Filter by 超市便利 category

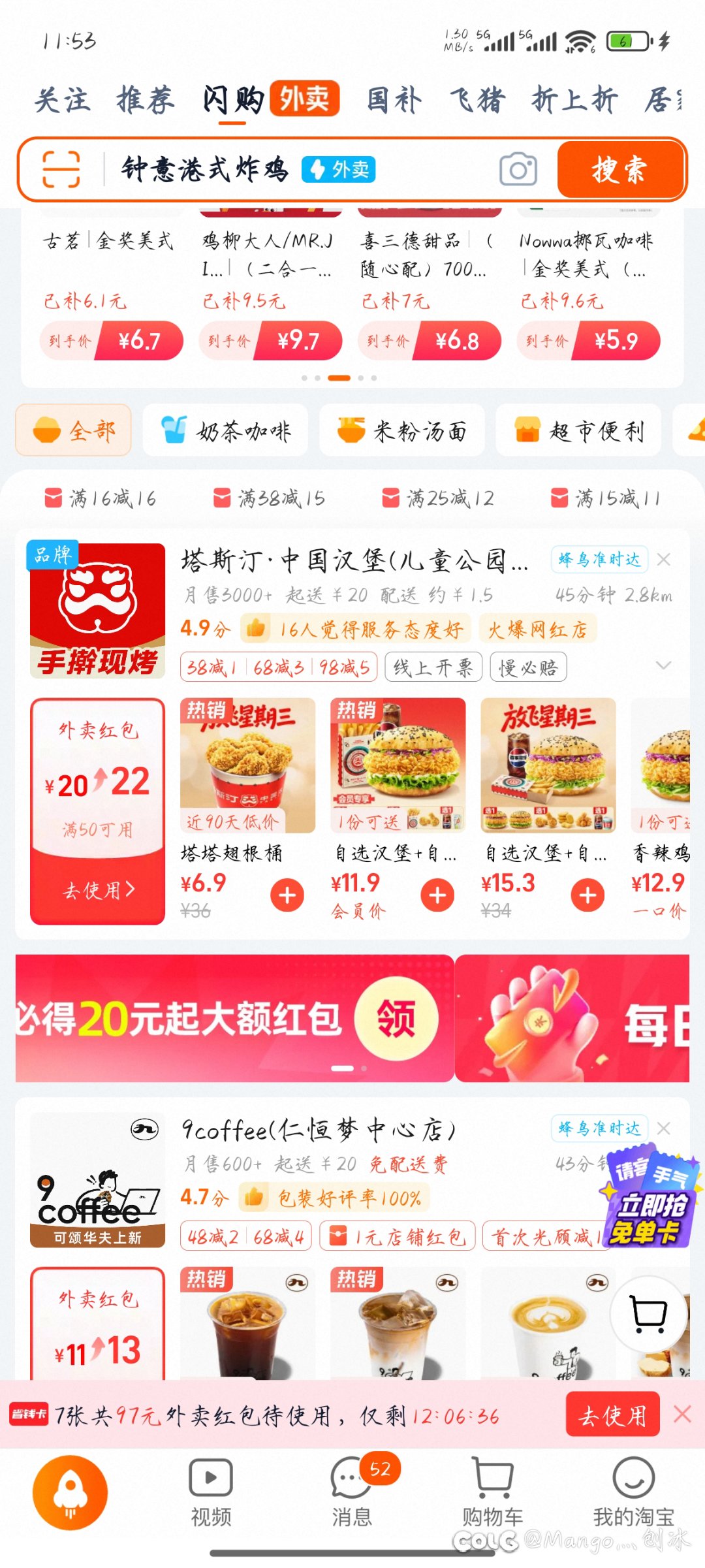point(578,431)
